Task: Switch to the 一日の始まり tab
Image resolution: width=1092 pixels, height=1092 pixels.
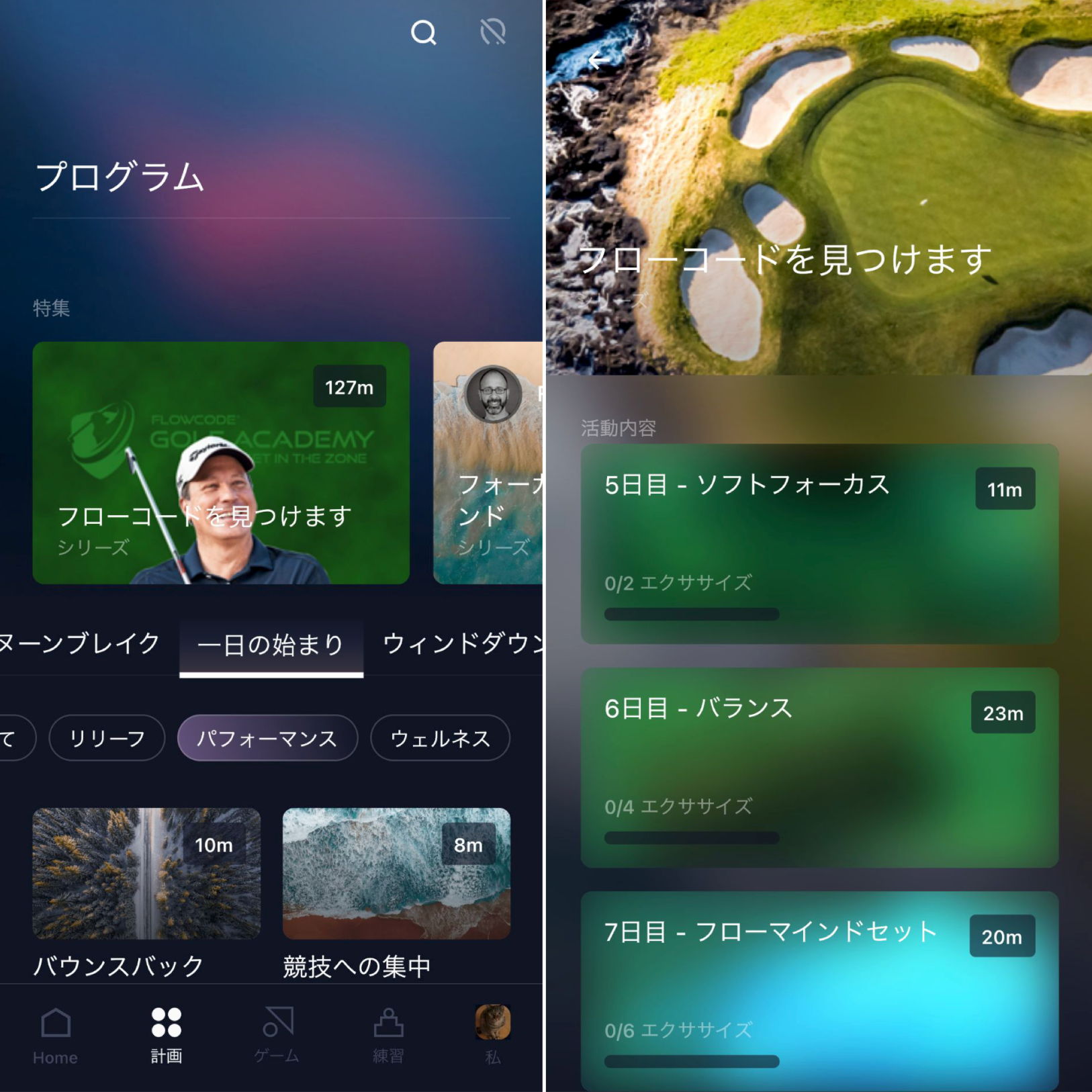Action: point(271,645)
